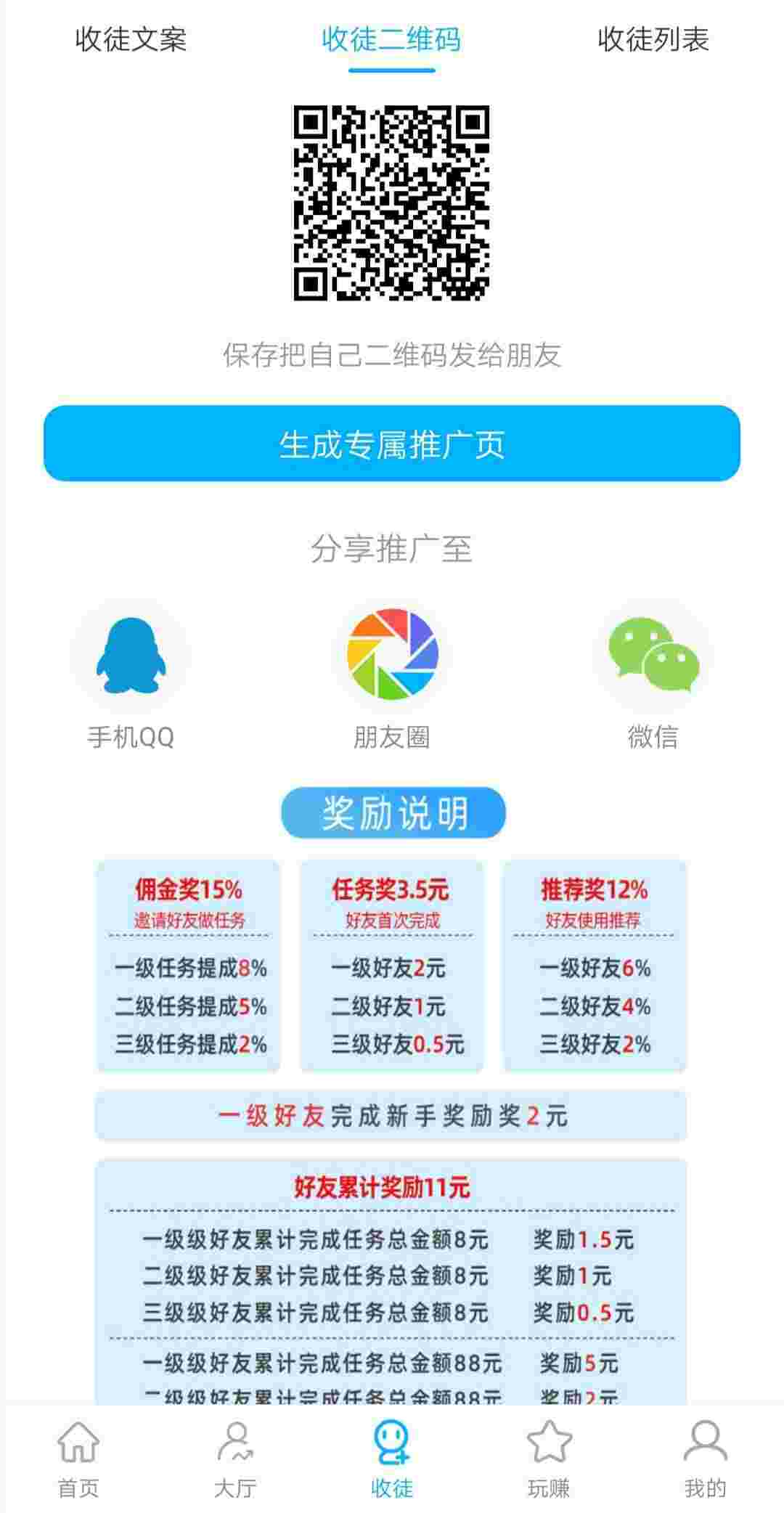This screenshot has height=1513, width=784.
Task: Open the 收徒列表 tab
Action: pos(653,39)
